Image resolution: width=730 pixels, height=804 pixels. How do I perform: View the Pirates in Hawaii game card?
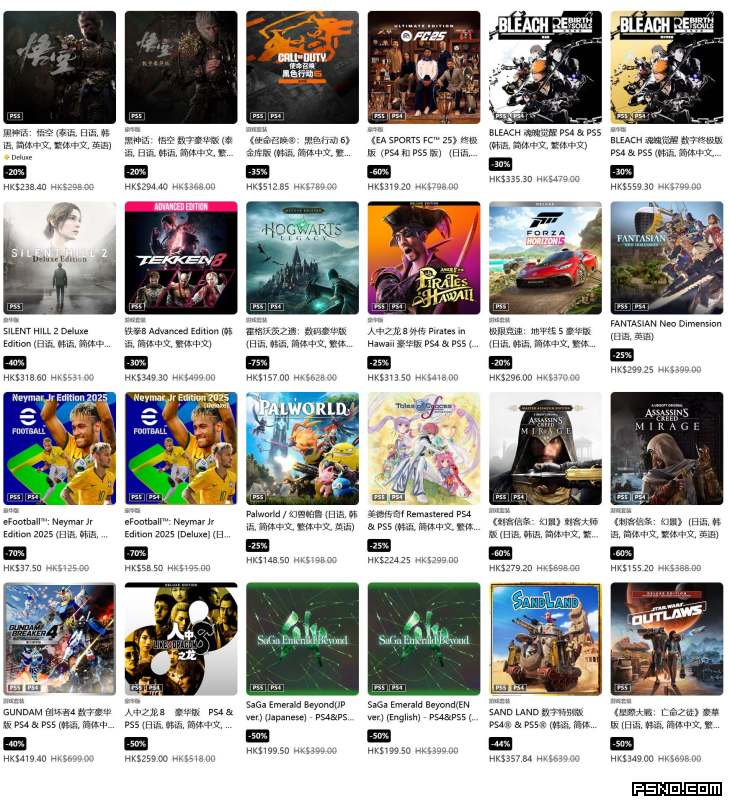click(x=424, y=257)
